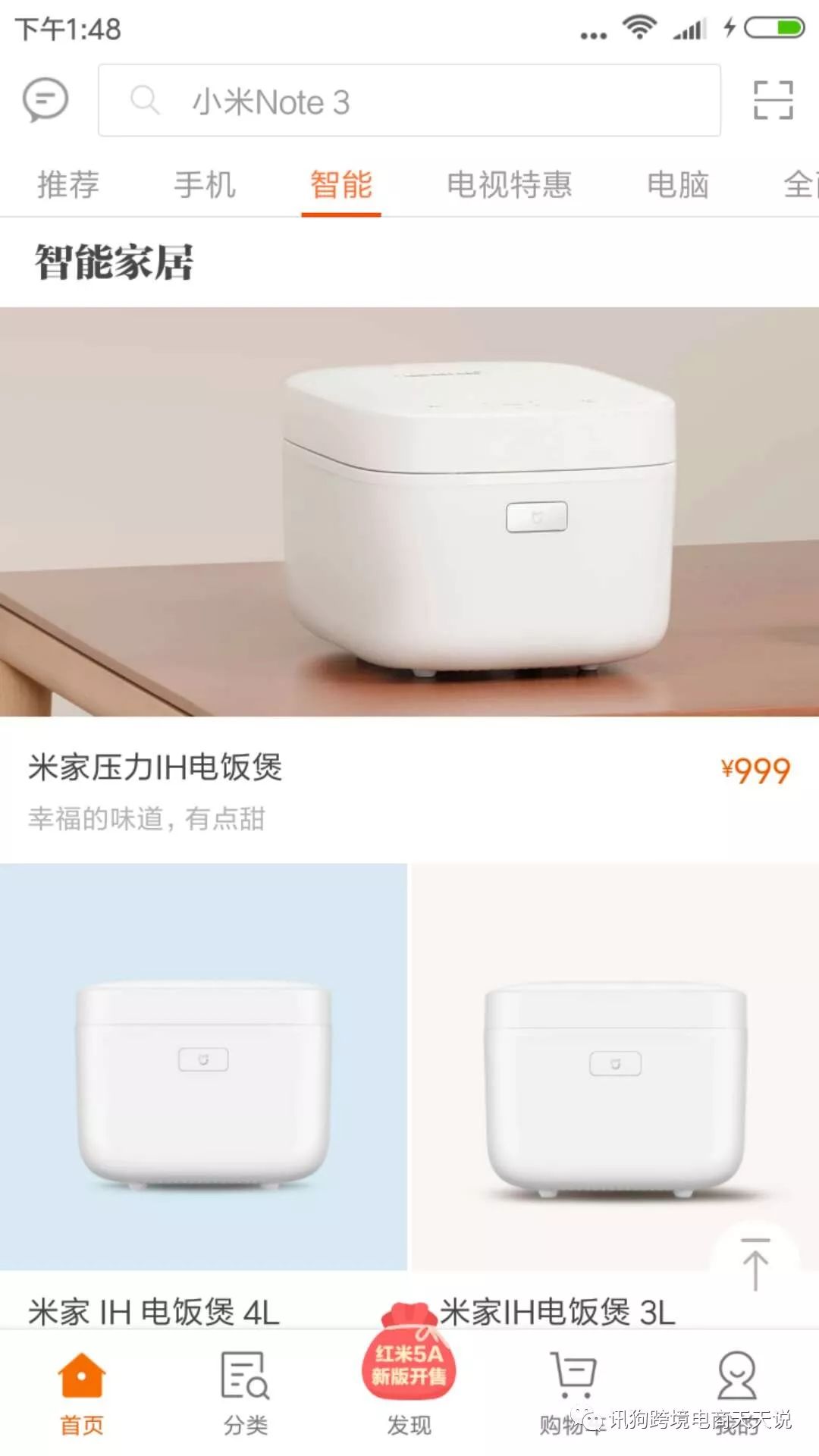Go to the 电脑 tab
The image size is (819, 1456).
(x=678, y=185)
